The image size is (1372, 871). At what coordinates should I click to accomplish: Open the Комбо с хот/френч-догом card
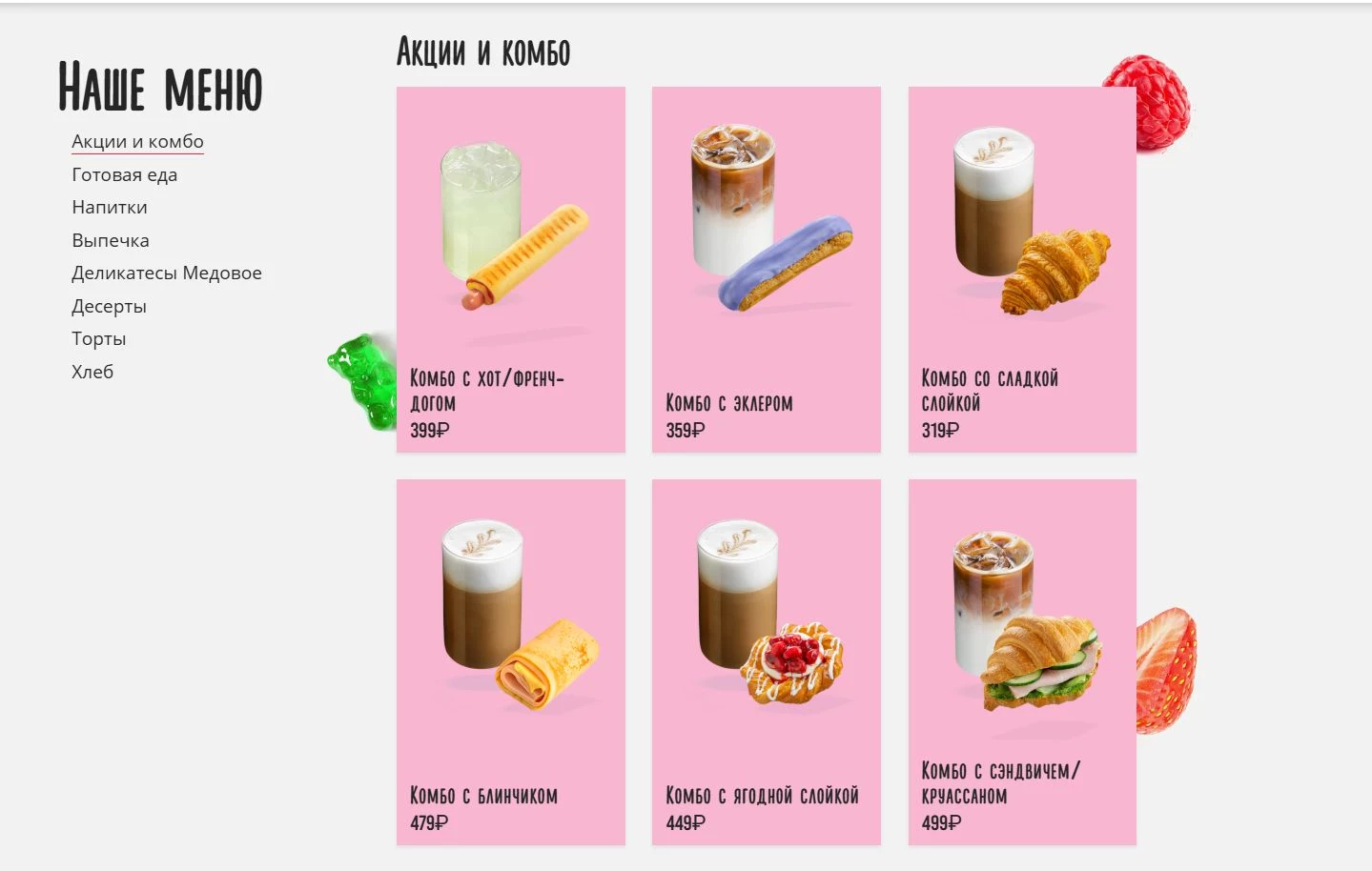510,269
